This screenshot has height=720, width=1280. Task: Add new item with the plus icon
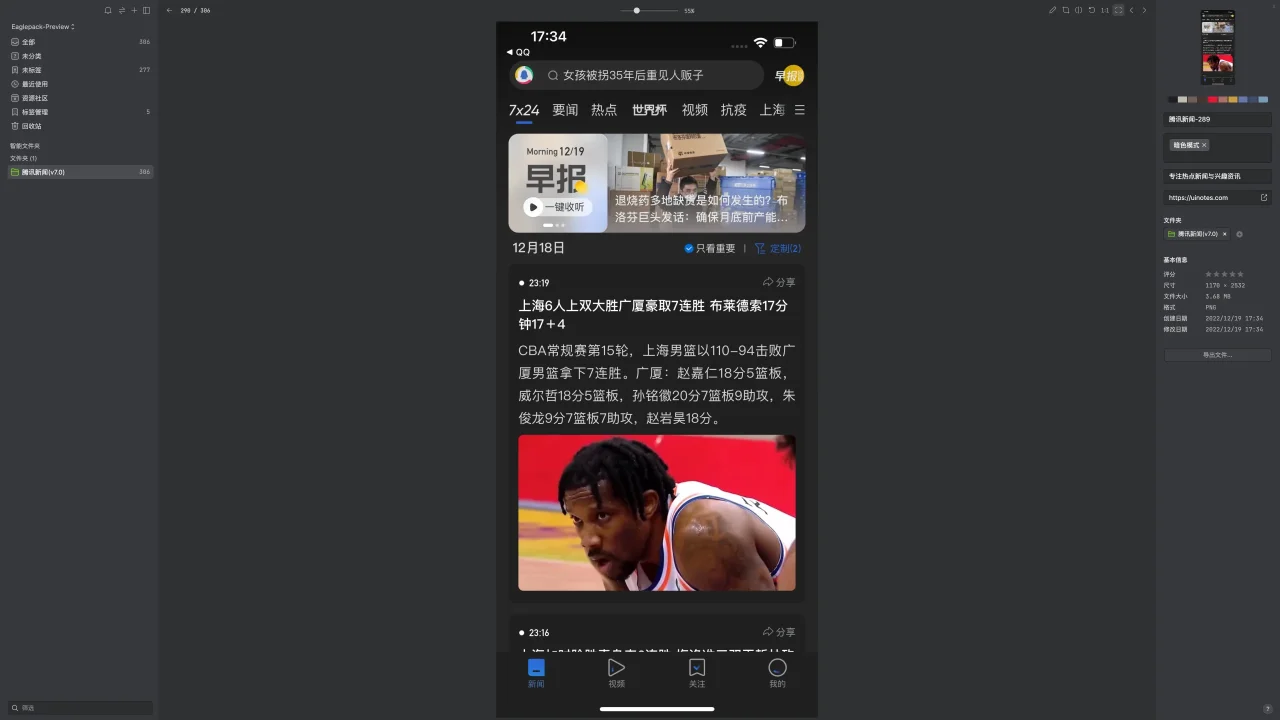(x=134, y=10)
